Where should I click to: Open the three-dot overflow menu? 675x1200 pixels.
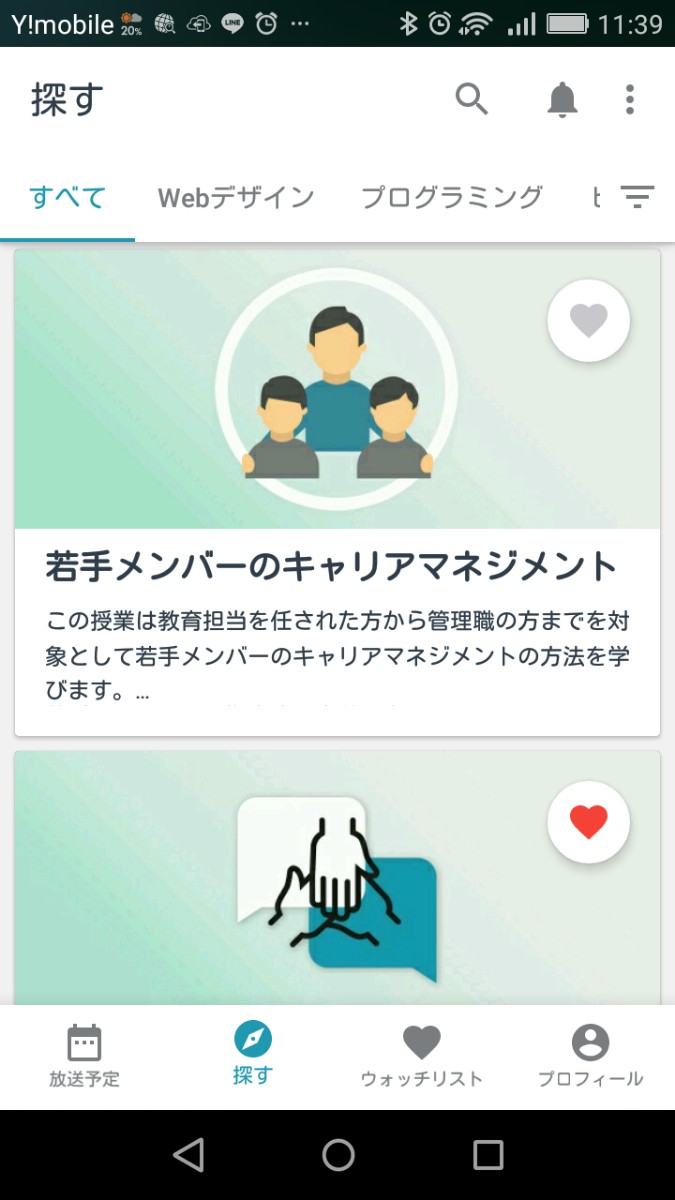tap(629, 99)
